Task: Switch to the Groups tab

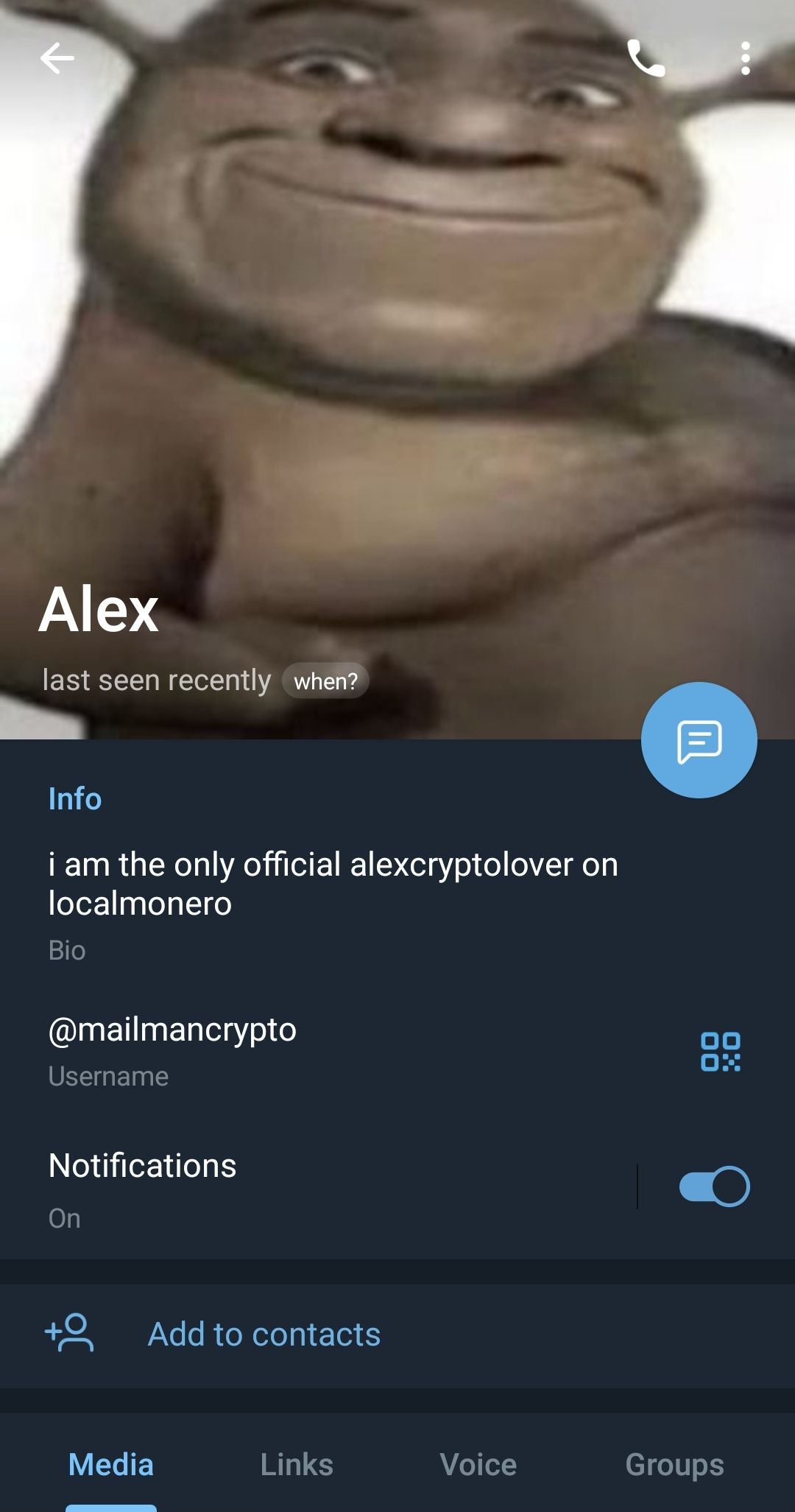Action: click(x=674, y=1464)
